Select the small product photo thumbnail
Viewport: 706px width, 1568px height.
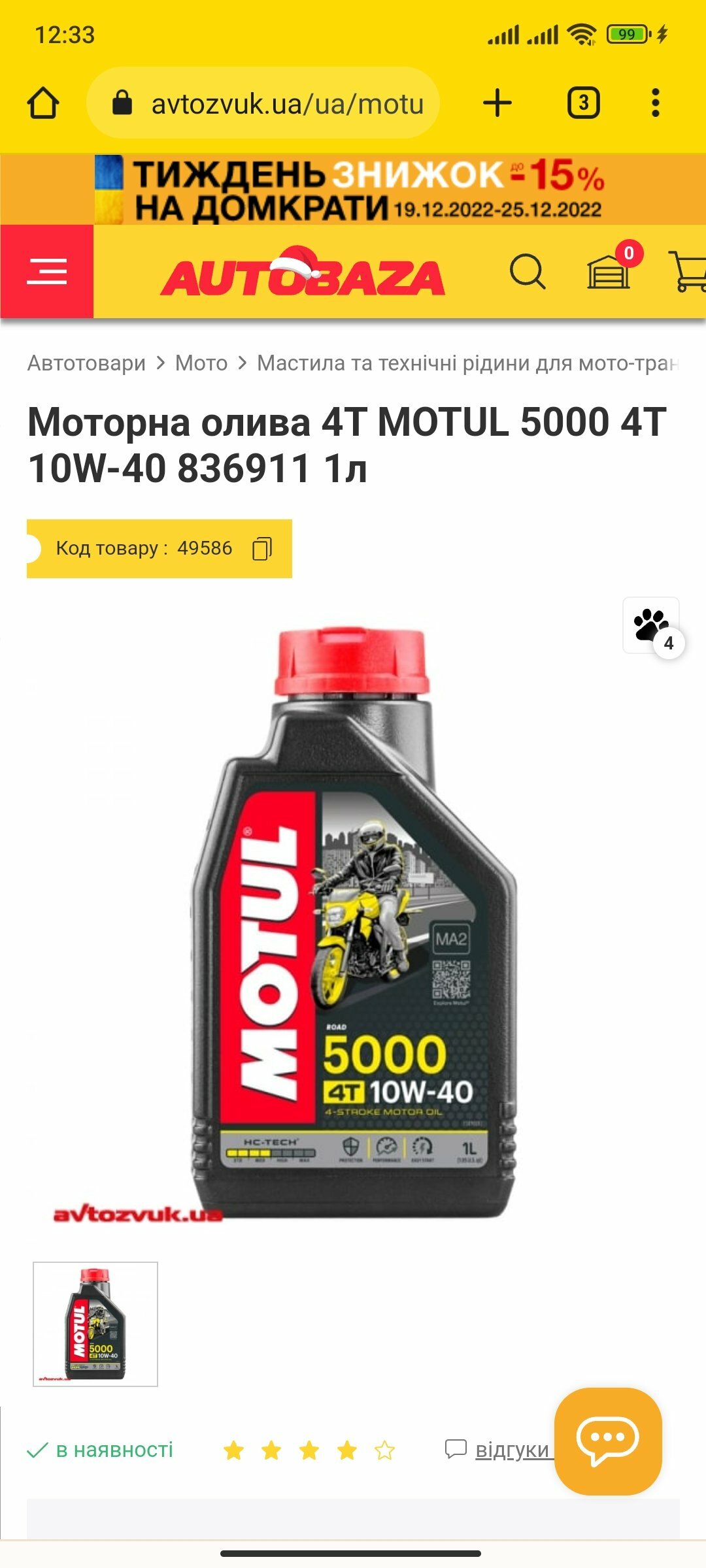(95, 1324)
